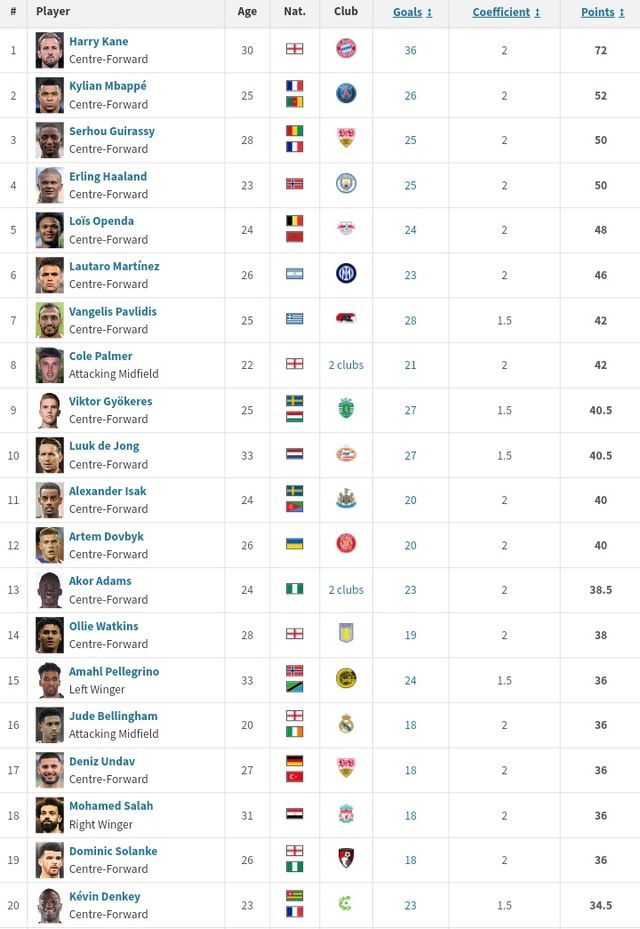Open Harry Kane's 36 goals details
Image resolution: width=640 pixels, height=929 pixels.
click(410, 50)
